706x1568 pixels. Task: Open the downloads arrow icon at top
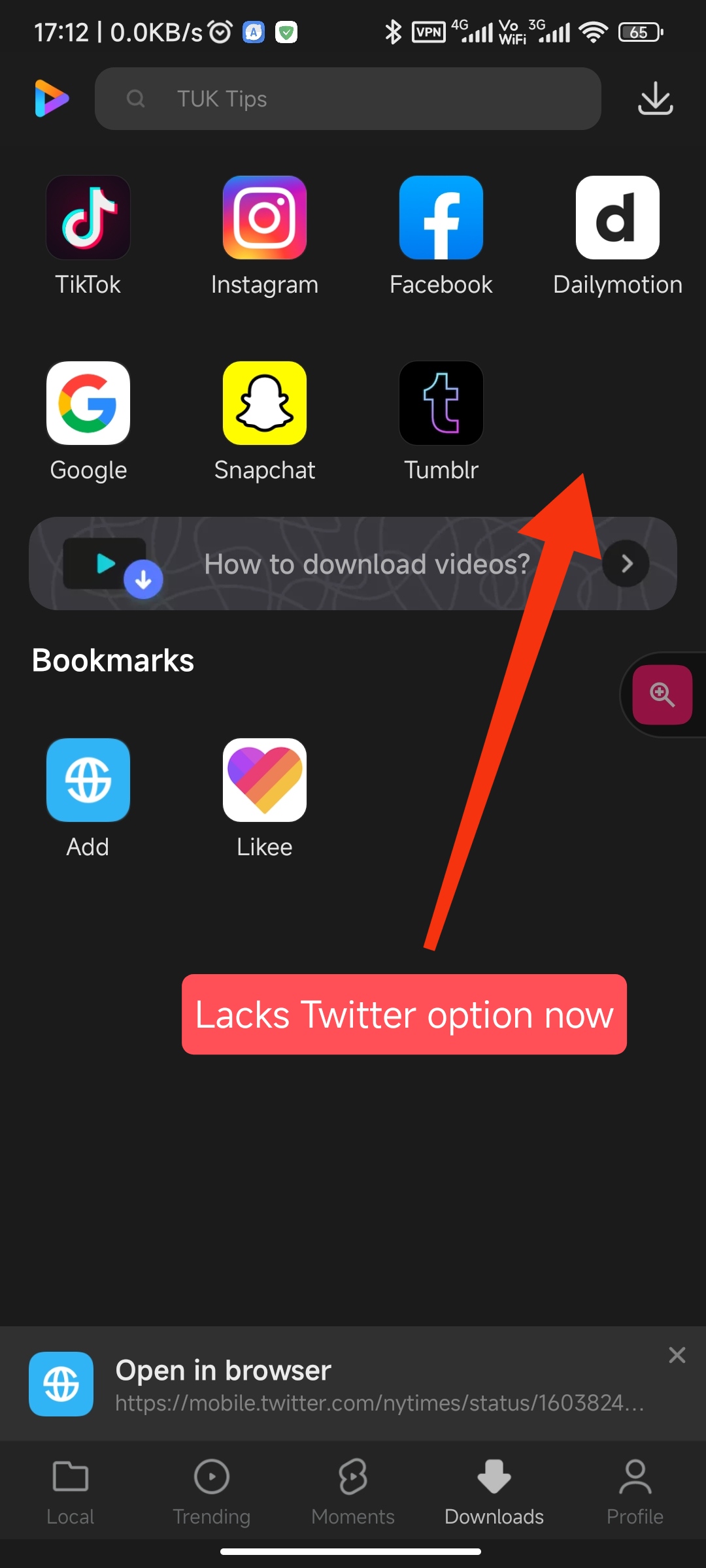655,99
